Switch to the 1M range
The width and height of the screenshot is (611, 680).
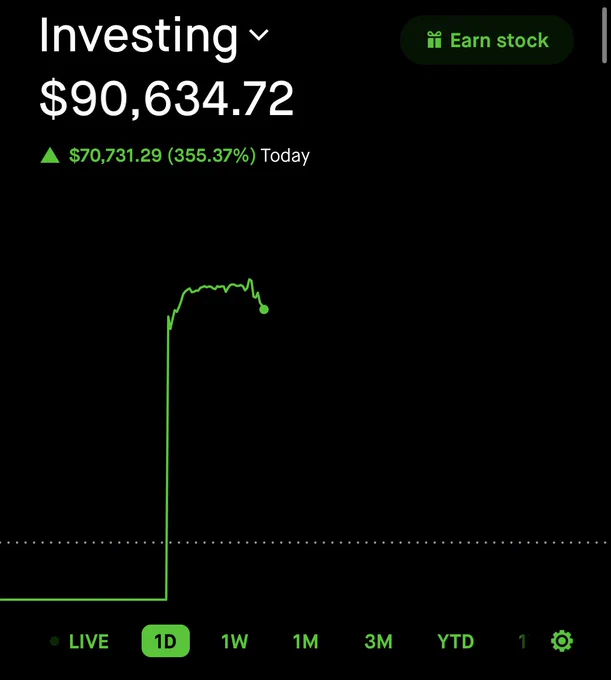coord(306,641)
